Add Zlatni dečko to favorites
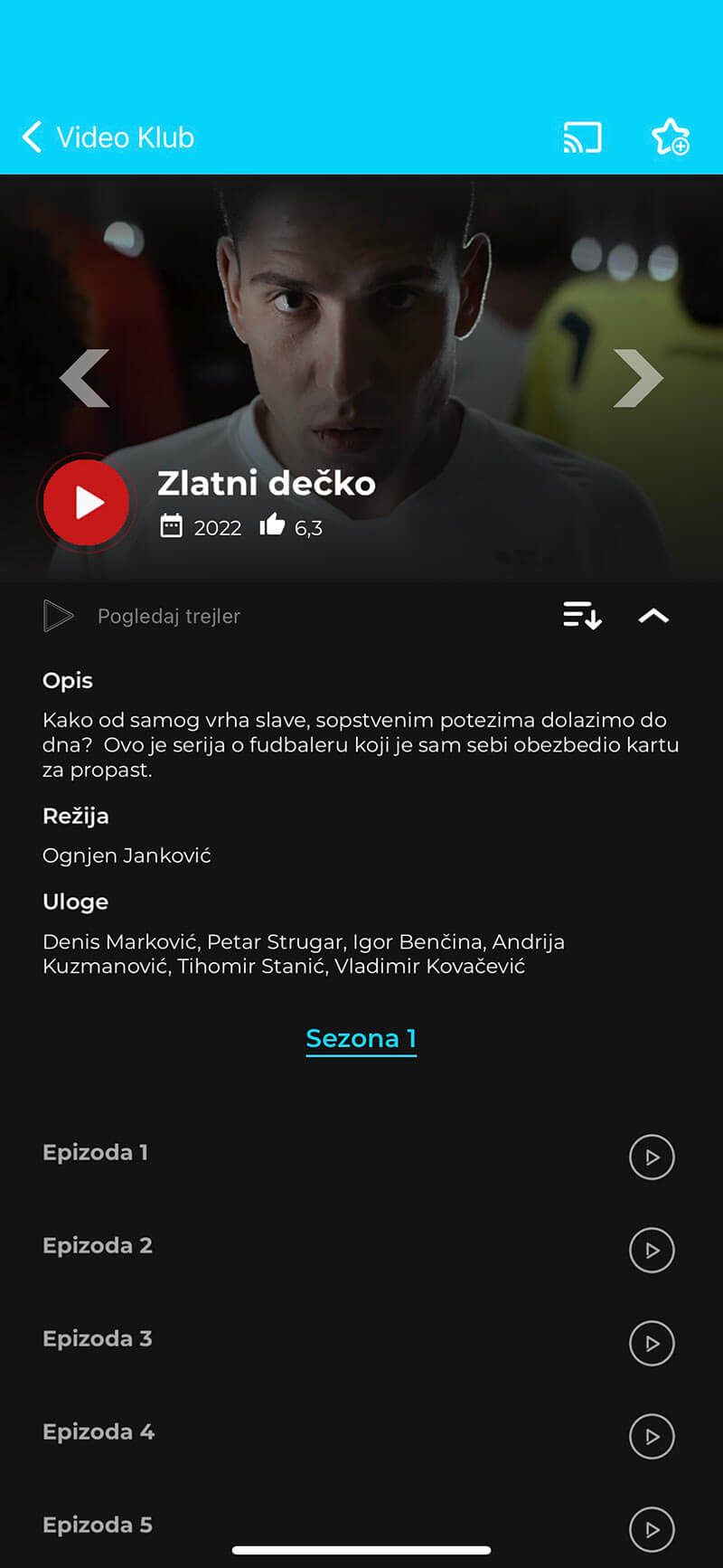Screen dimensions: 723x1568 pos(670,137)
